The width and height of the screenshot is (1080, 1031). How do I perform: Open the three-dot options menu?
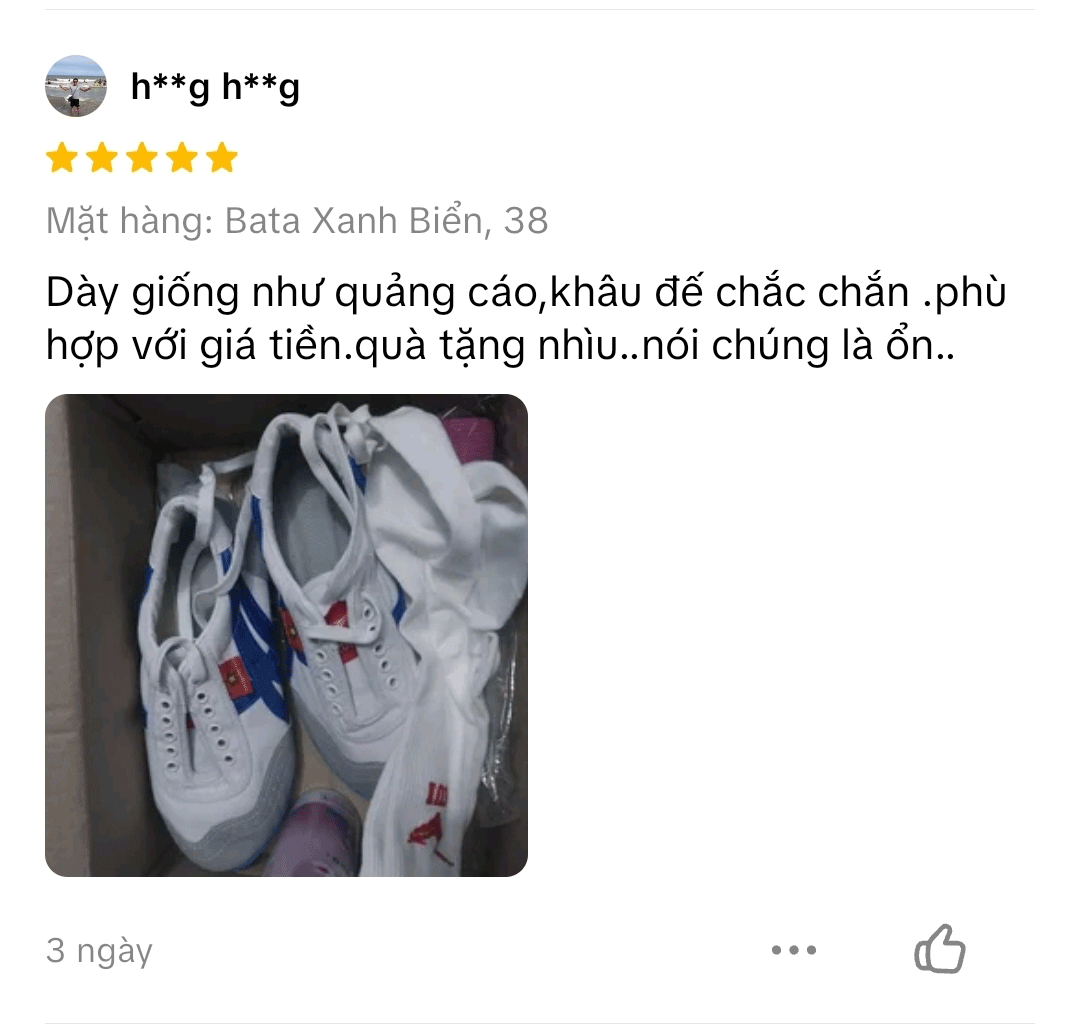click(x=794, y=950)
